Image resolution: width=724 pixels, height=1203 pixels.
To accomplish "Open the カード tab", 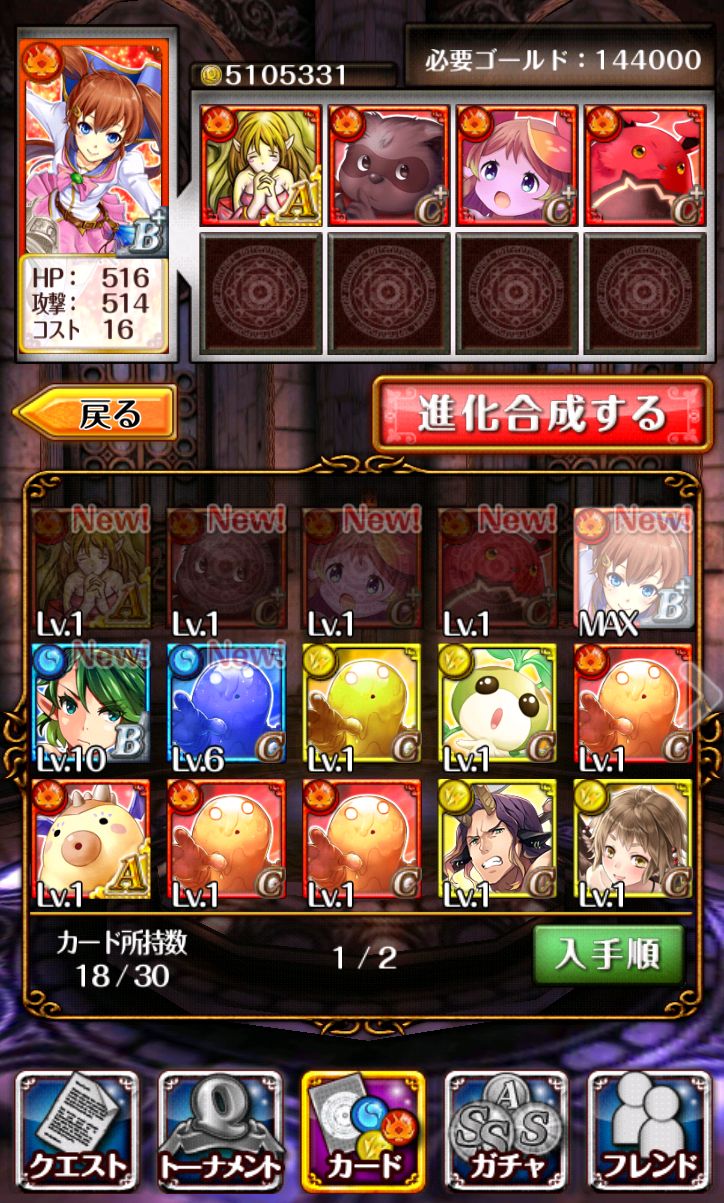I will [362, 1138].
